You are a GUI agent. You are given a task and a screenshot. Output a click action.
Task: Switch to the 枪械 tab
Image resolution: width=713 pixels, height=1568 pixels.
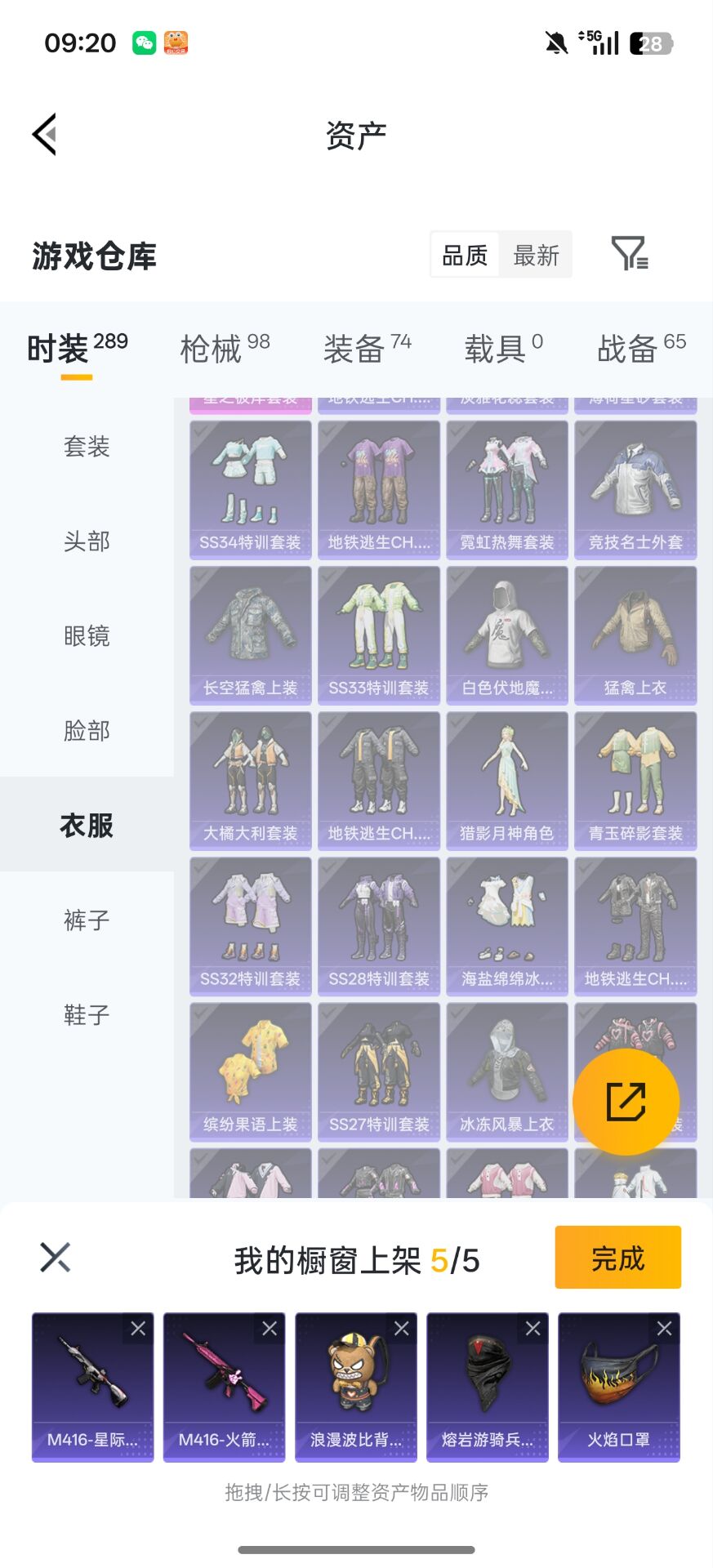225,349
